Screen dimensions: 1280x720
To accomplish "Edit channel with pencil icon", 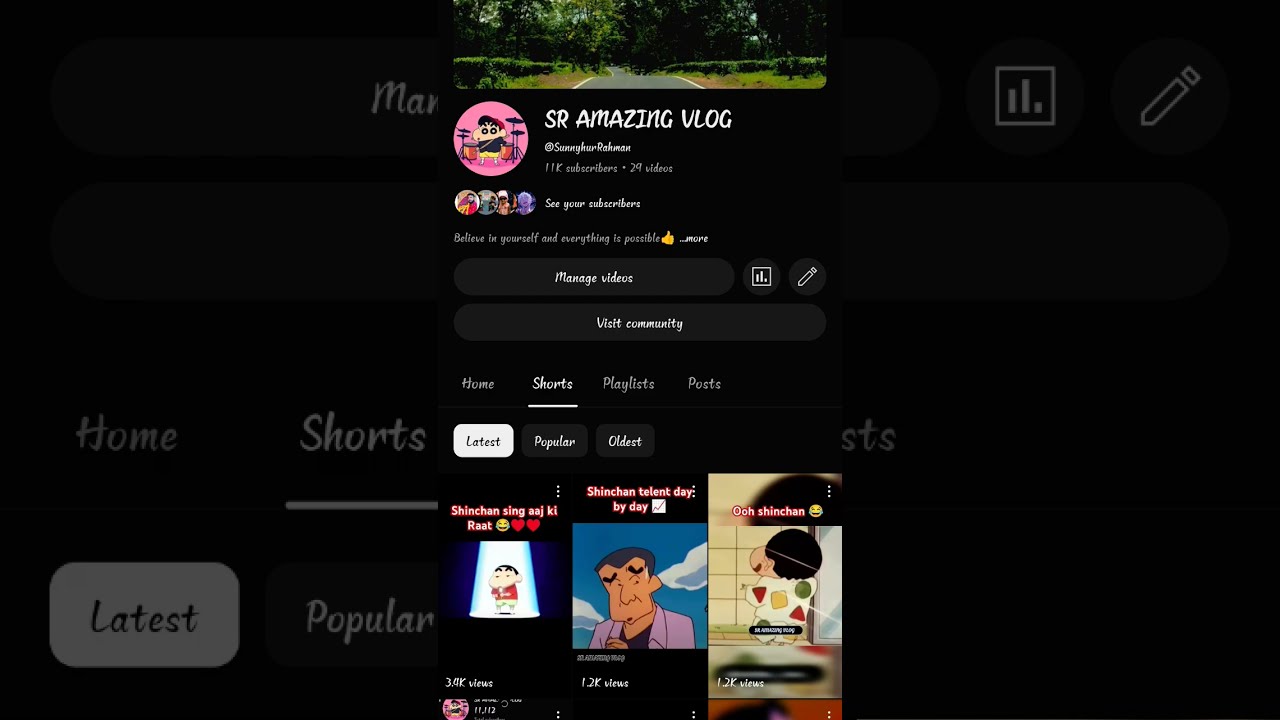I will (x=807, y=277).
